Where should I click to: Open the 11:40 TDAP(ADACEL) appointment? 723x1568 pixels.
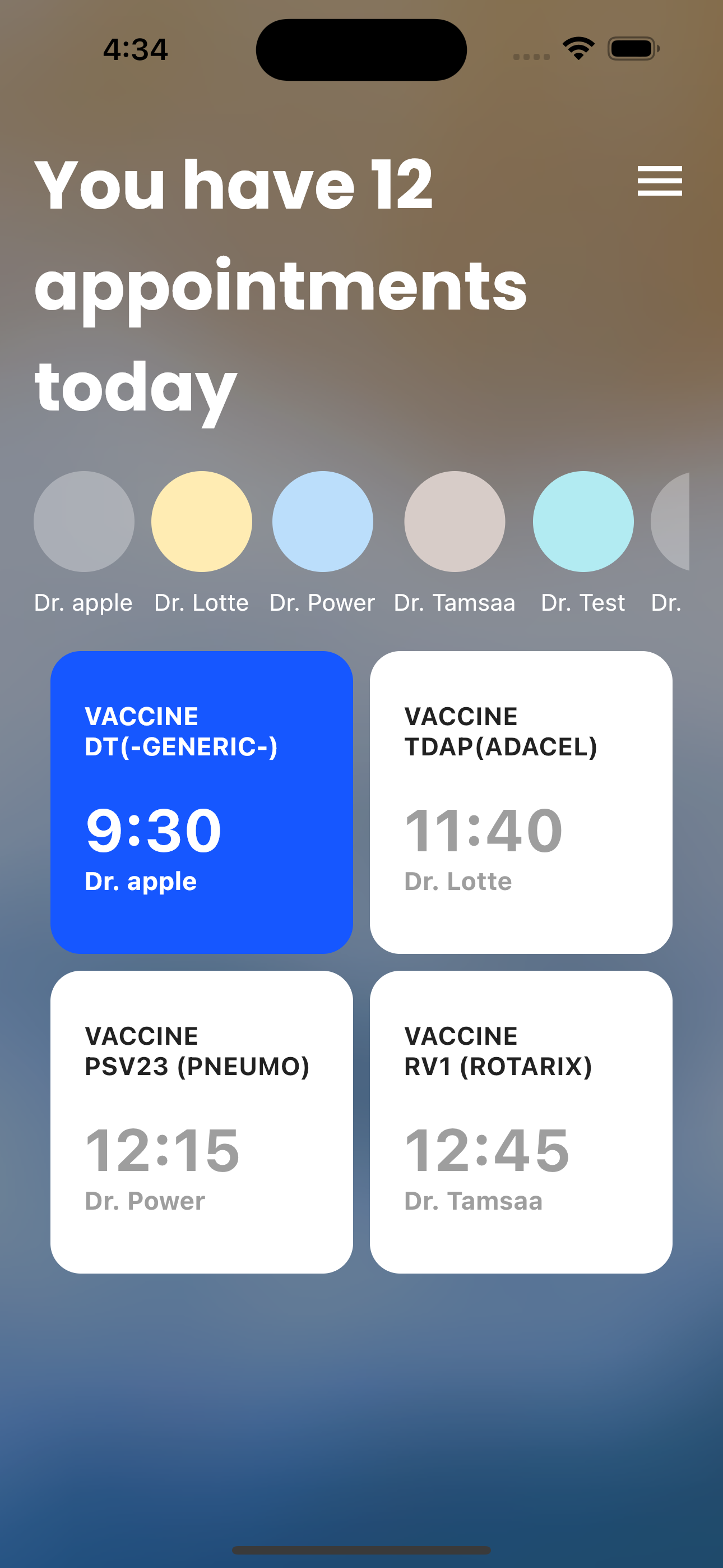coord(521,803)
